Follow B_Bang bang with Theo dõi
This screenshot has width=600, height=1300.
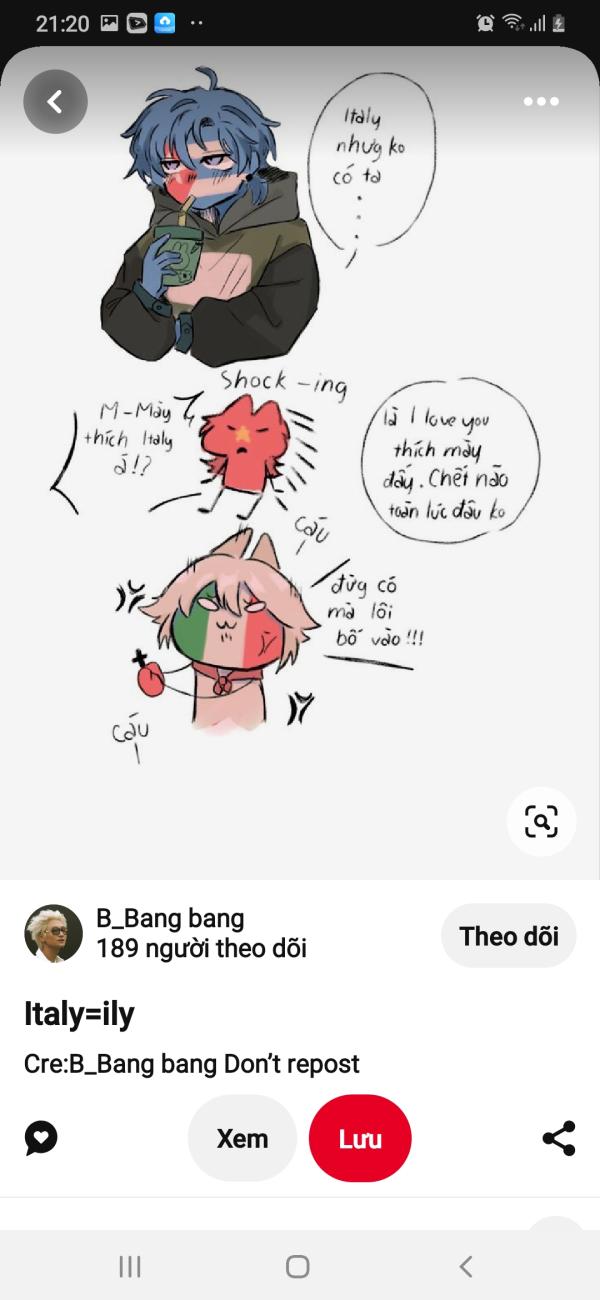pos(508,936)
